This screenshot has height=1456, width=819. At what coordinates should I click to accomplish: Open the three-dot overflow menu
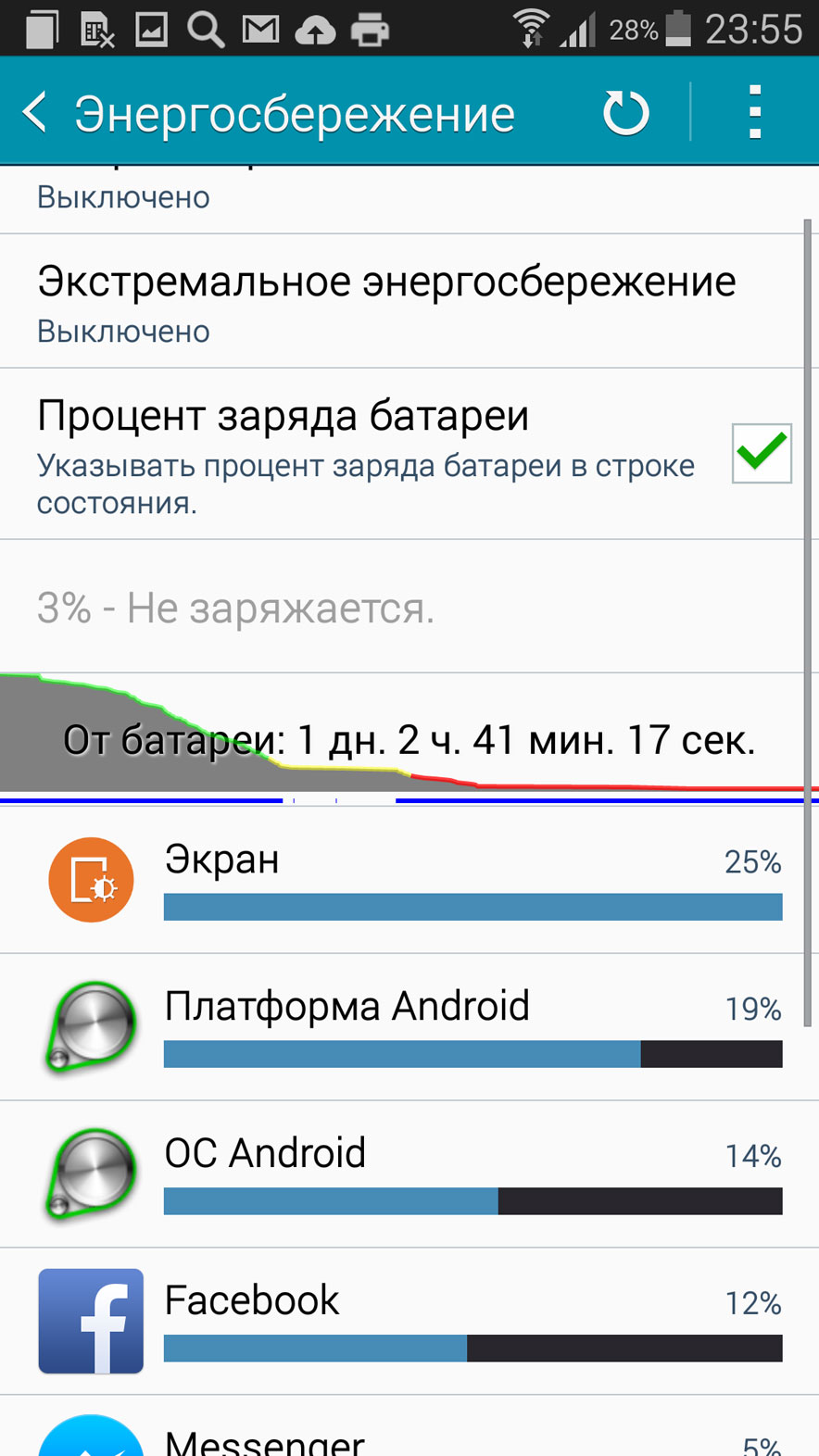pos(755,113)
